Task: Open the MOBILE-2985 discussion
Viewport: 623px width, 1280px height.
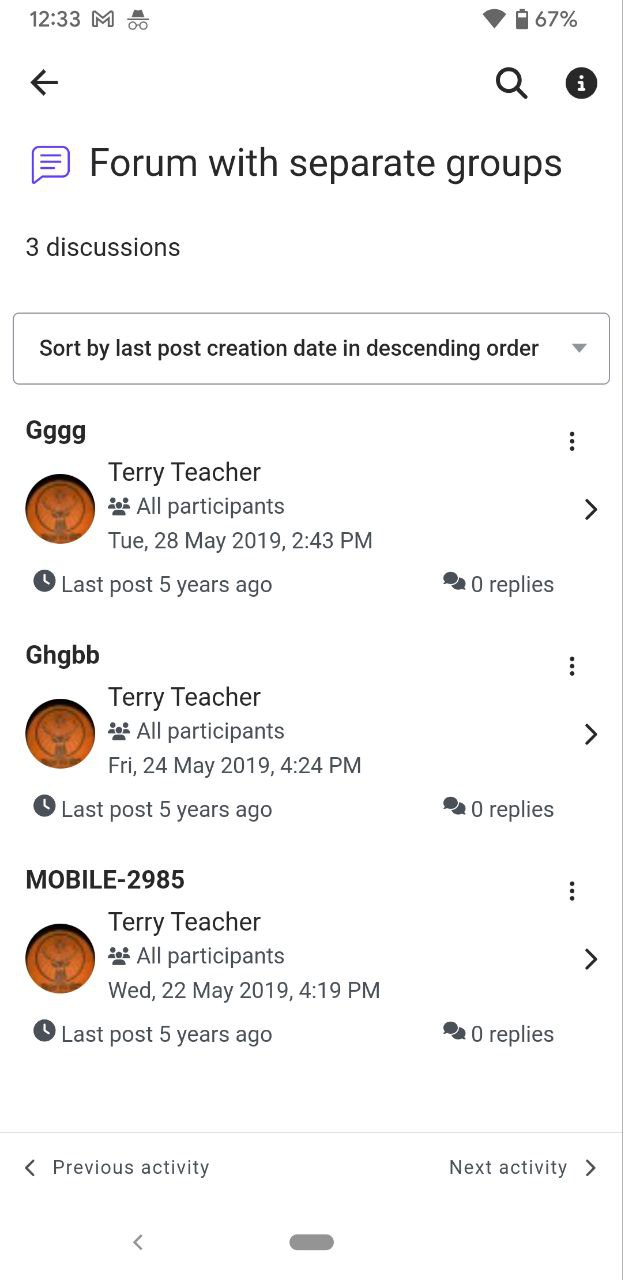Action: (311, 960)
